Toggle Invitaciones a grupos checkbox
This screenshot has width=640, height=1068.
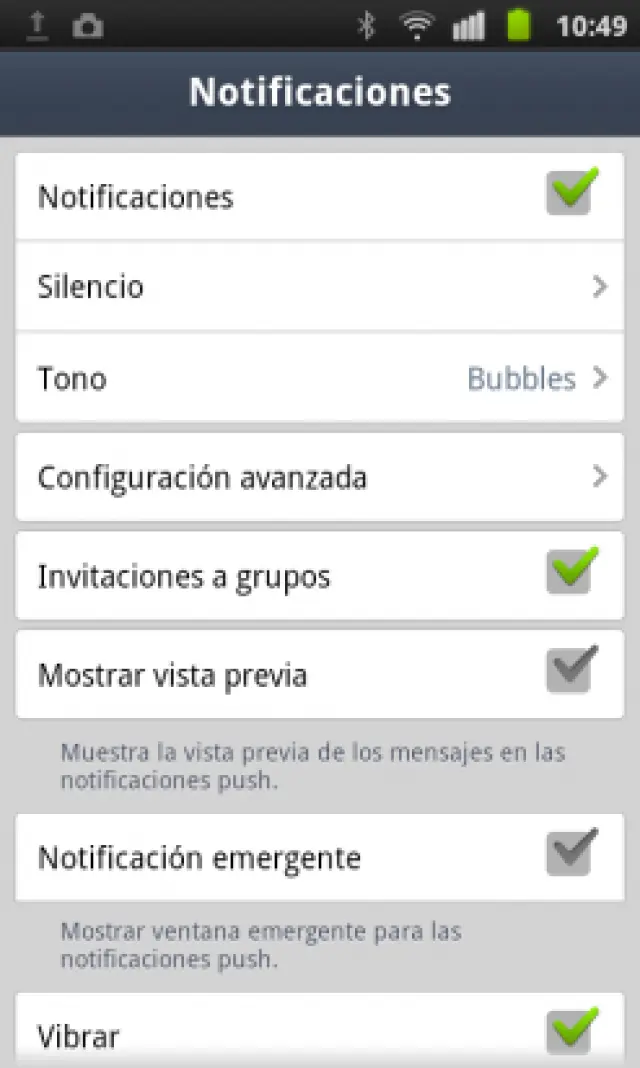point(571,574)
